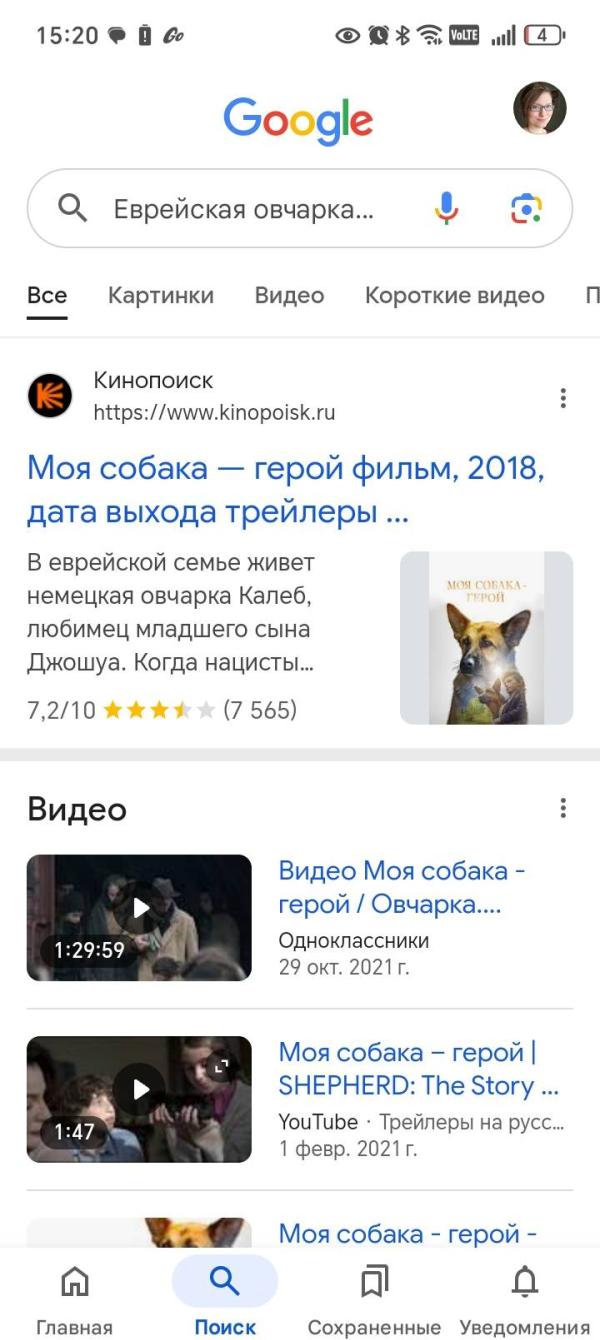Switch to the Картинки tab

pyautogui.click(x=161, y=295)
